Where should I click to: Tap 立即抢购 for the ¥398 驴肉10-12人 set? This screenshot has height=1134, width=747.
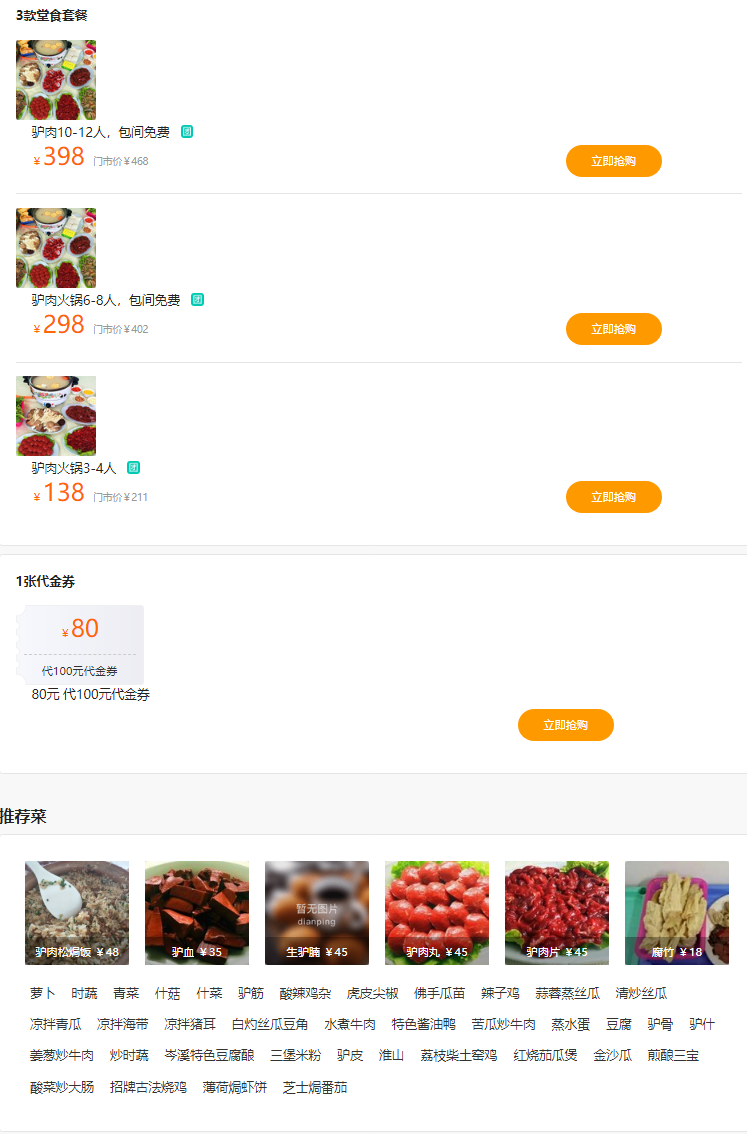613,161
